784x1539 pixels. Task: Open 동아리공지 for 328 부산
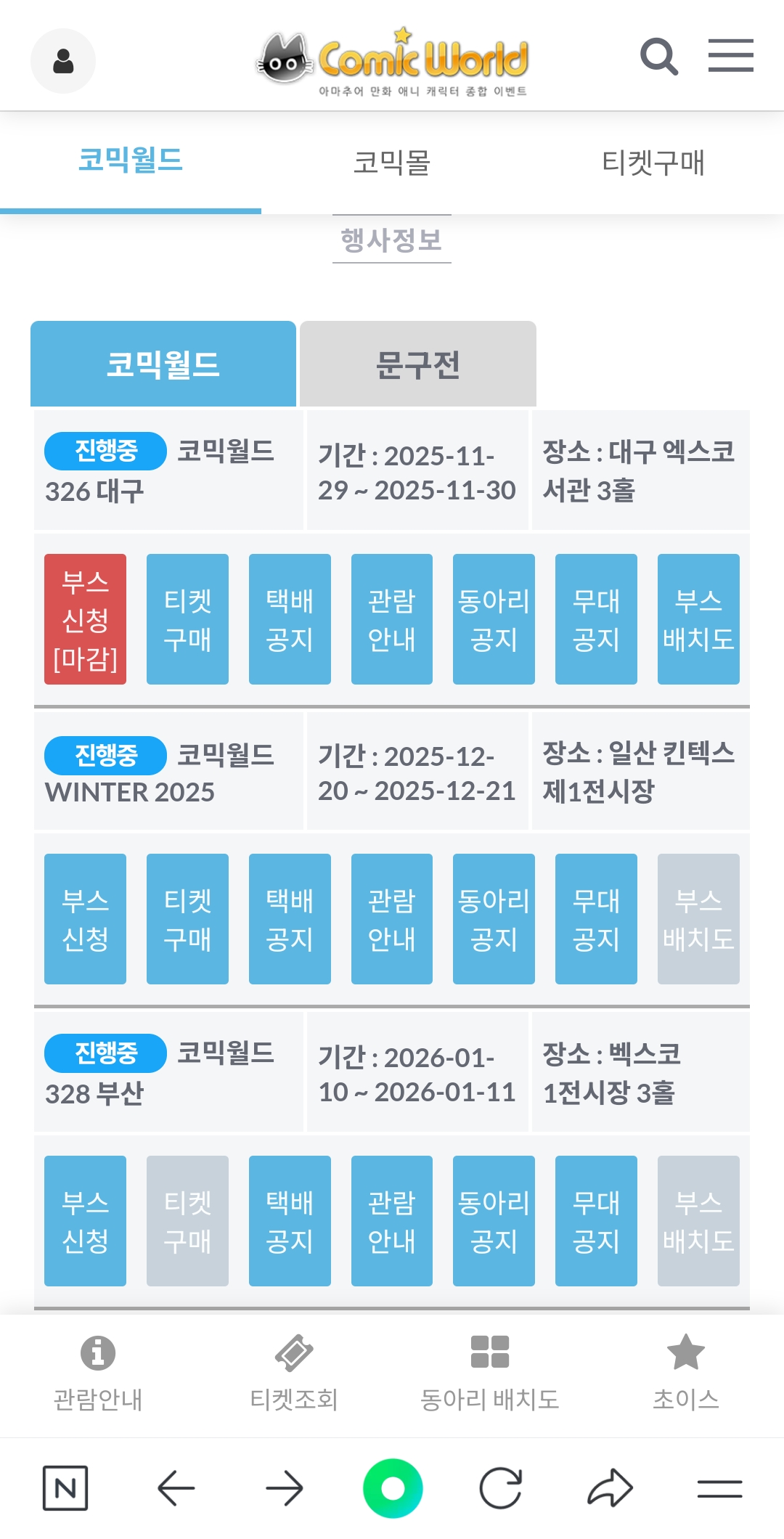(x=494, y=1221)
